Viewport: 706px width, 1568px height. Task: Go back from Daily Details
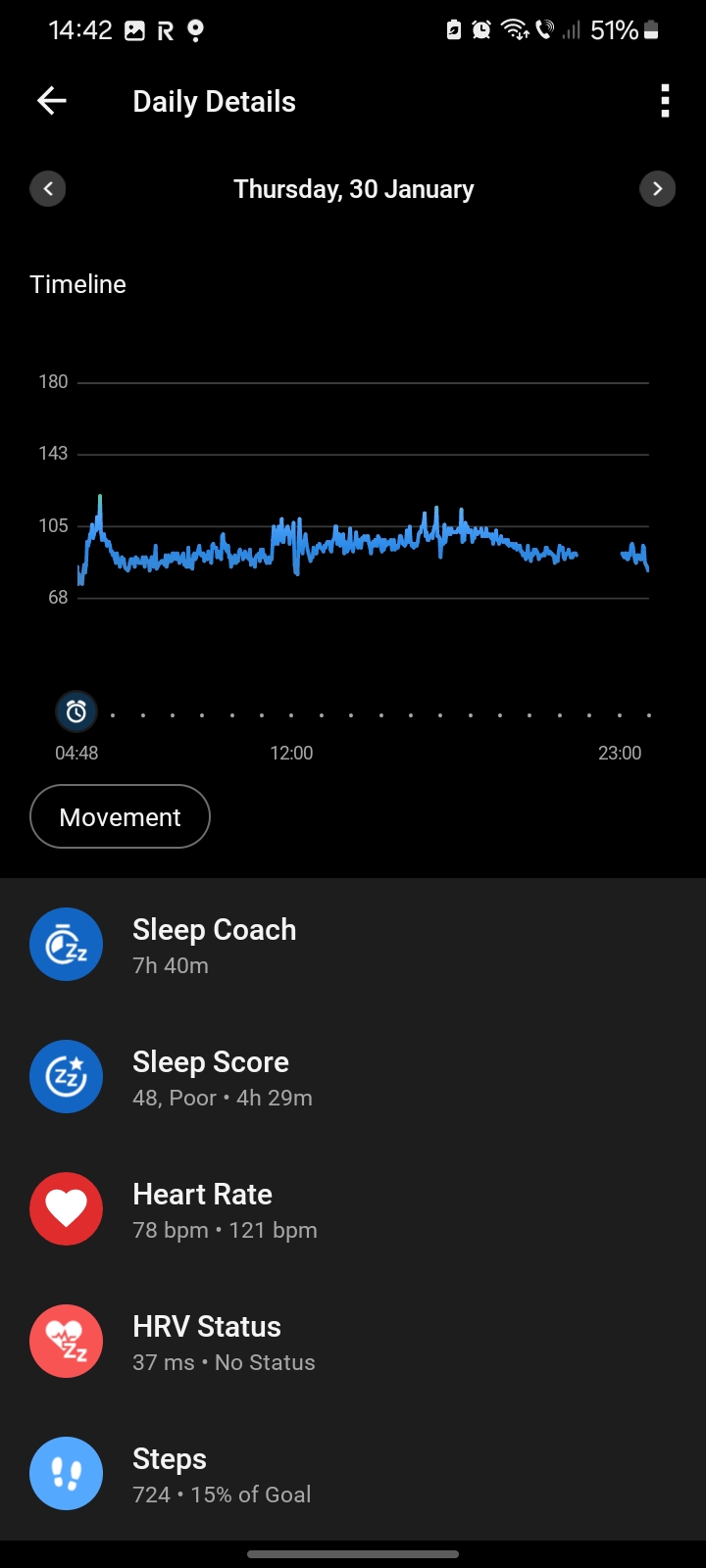pos(51,101)
